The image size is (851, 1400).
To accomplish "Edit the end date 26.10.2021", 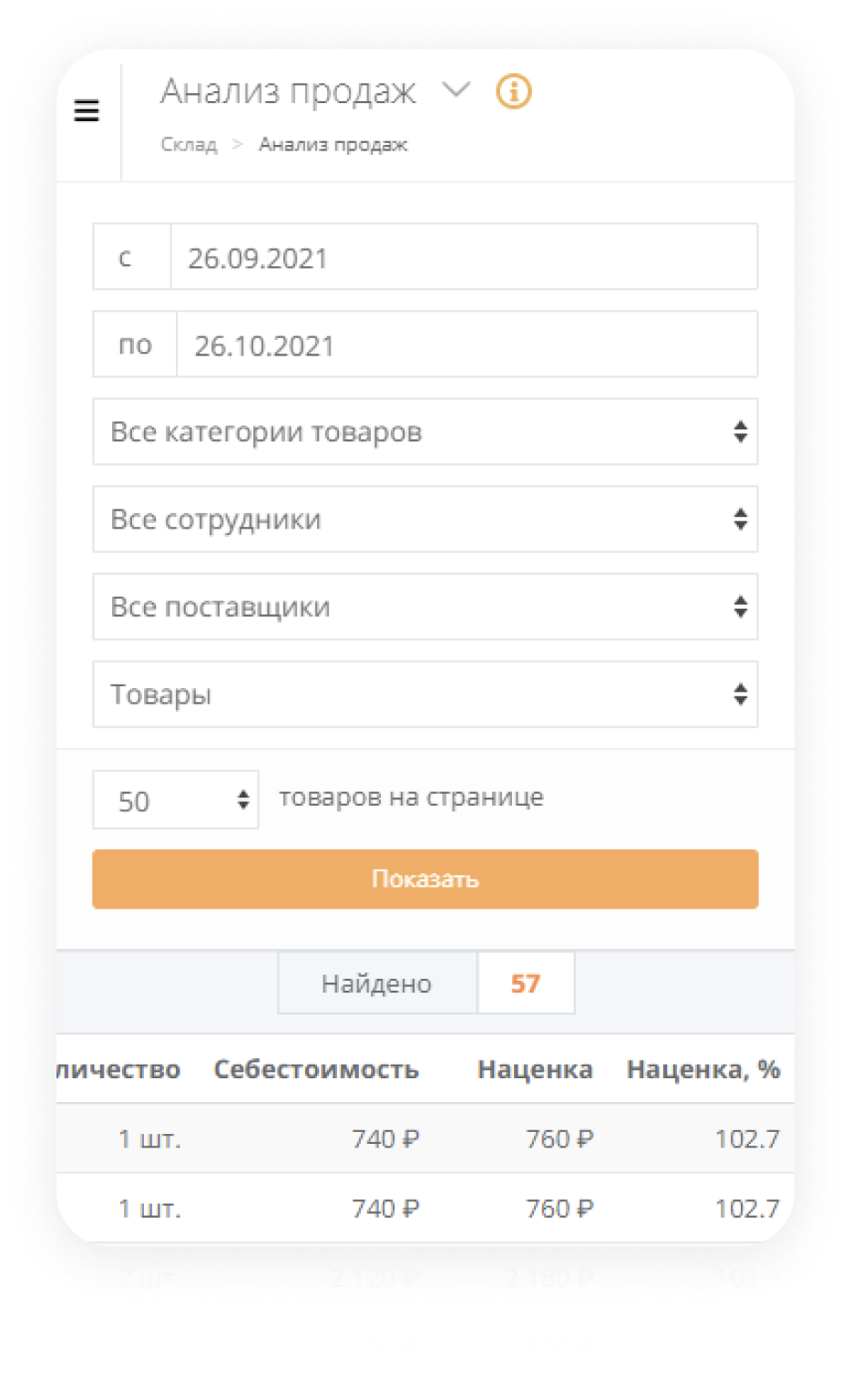I will (x=467, y=345).
